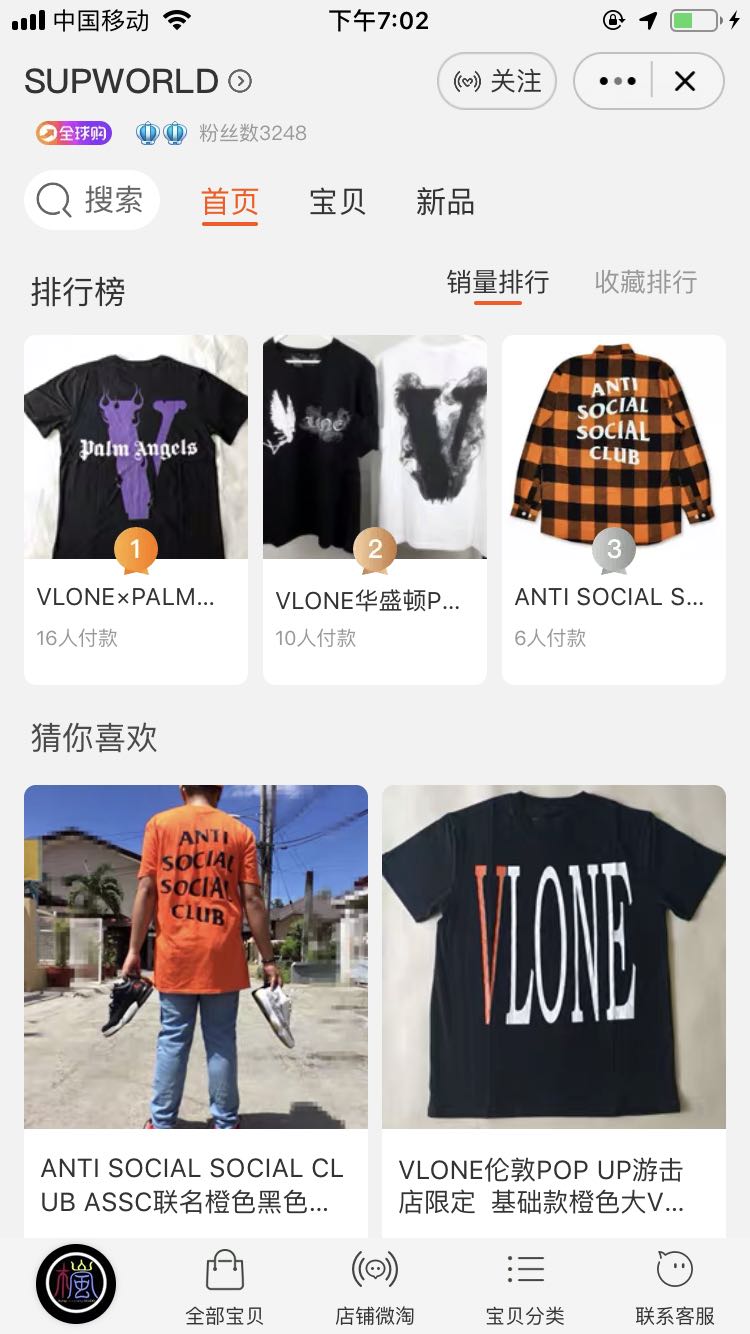Open 店铺微淘 shop feed
Image resolution: width=750 pixels, height=1334 pixels.
tap(375, 1287)
